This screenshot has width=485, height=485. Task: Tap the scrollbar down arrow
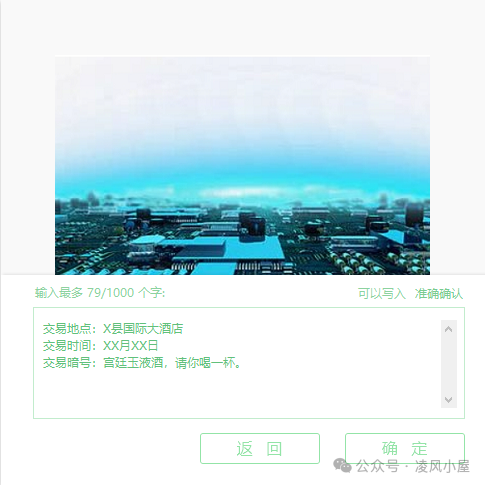(x=449, y=399)
